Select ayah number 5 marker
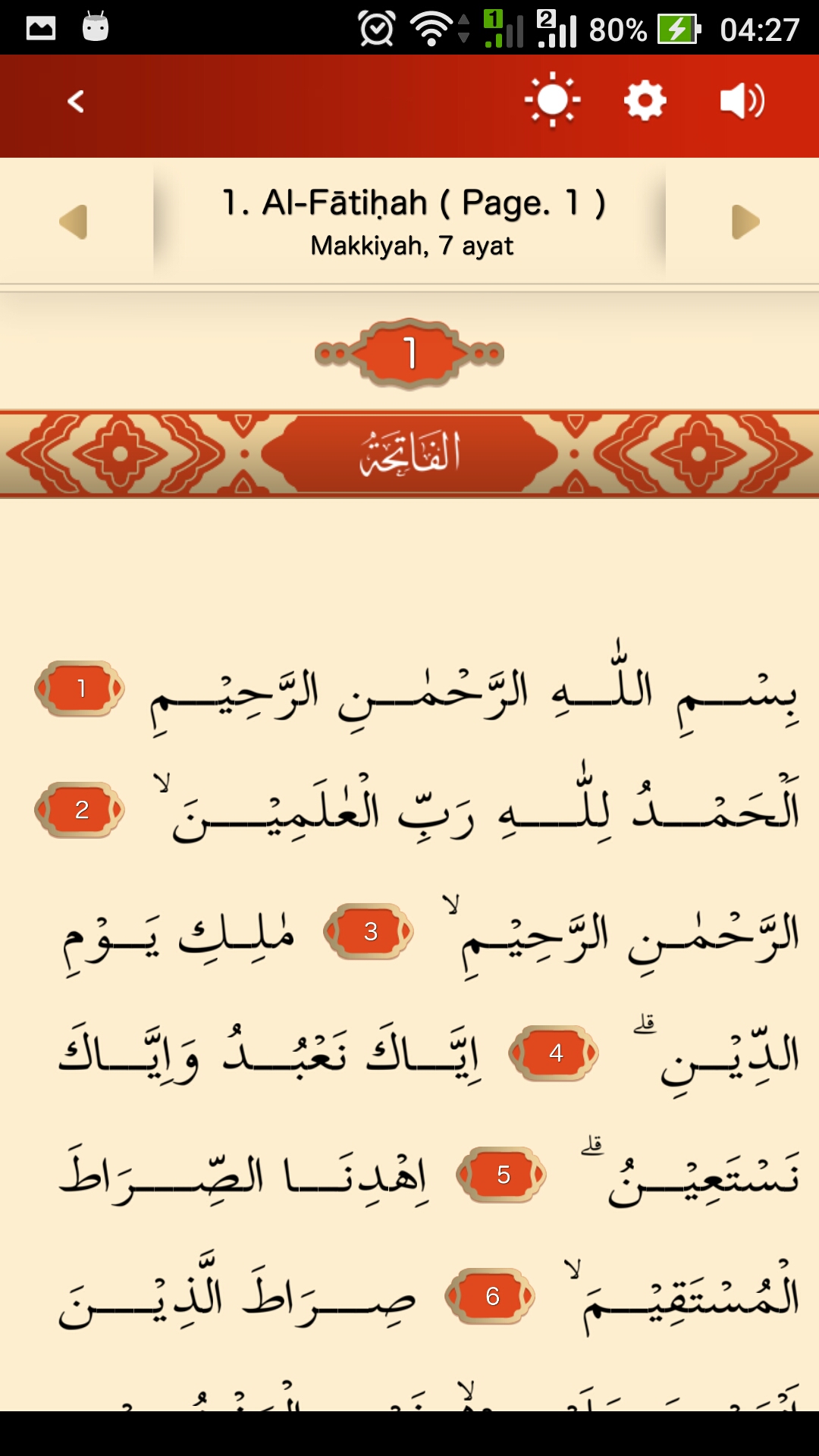Viewport: 819px width, 1456px height. pyautogui.click(x=502, y=1175)
